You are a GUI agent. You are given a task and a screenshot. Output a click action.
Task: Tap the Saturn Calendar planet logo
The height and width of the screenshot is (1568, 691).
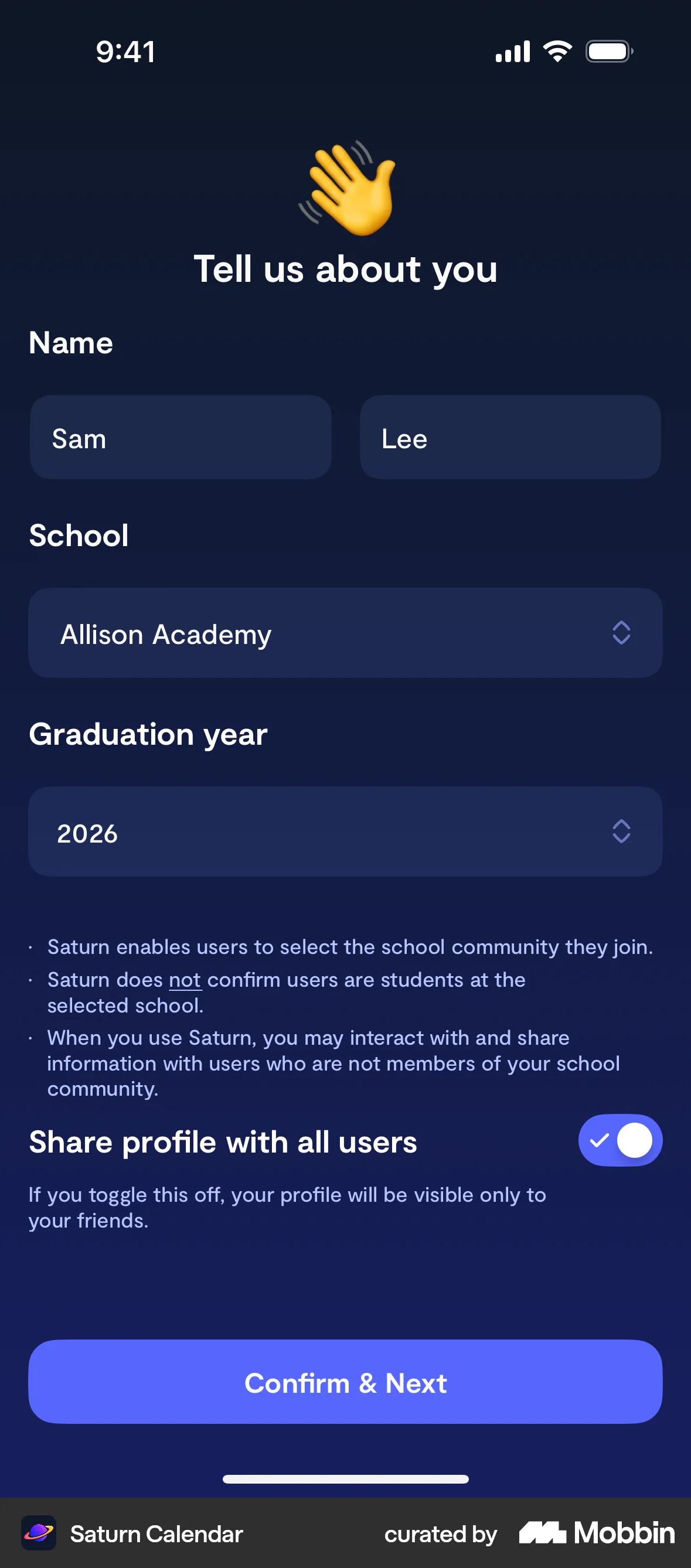39,1534
